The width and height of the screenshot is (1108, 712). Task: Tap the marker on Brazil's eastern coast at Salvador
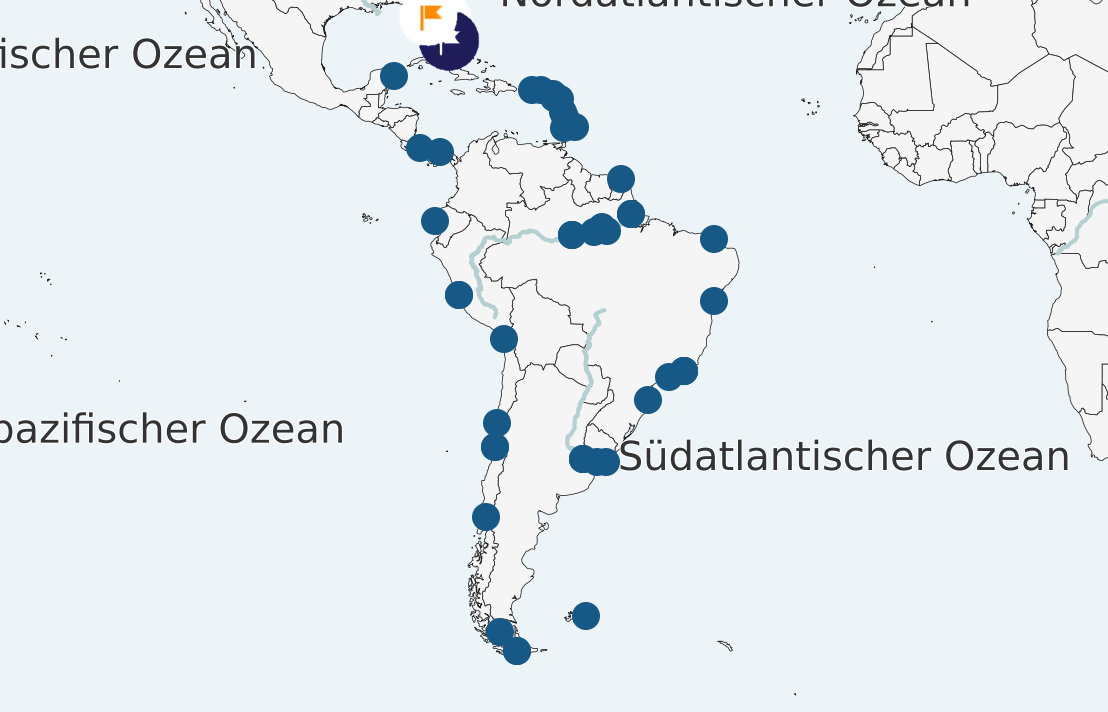point(713,300)
